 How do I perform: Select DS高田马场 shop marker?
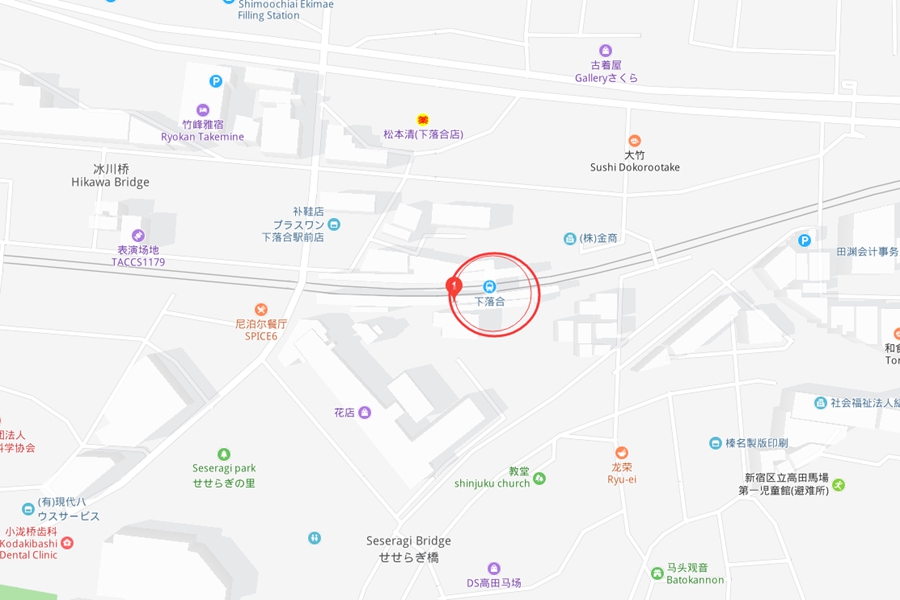click(493, 569)
